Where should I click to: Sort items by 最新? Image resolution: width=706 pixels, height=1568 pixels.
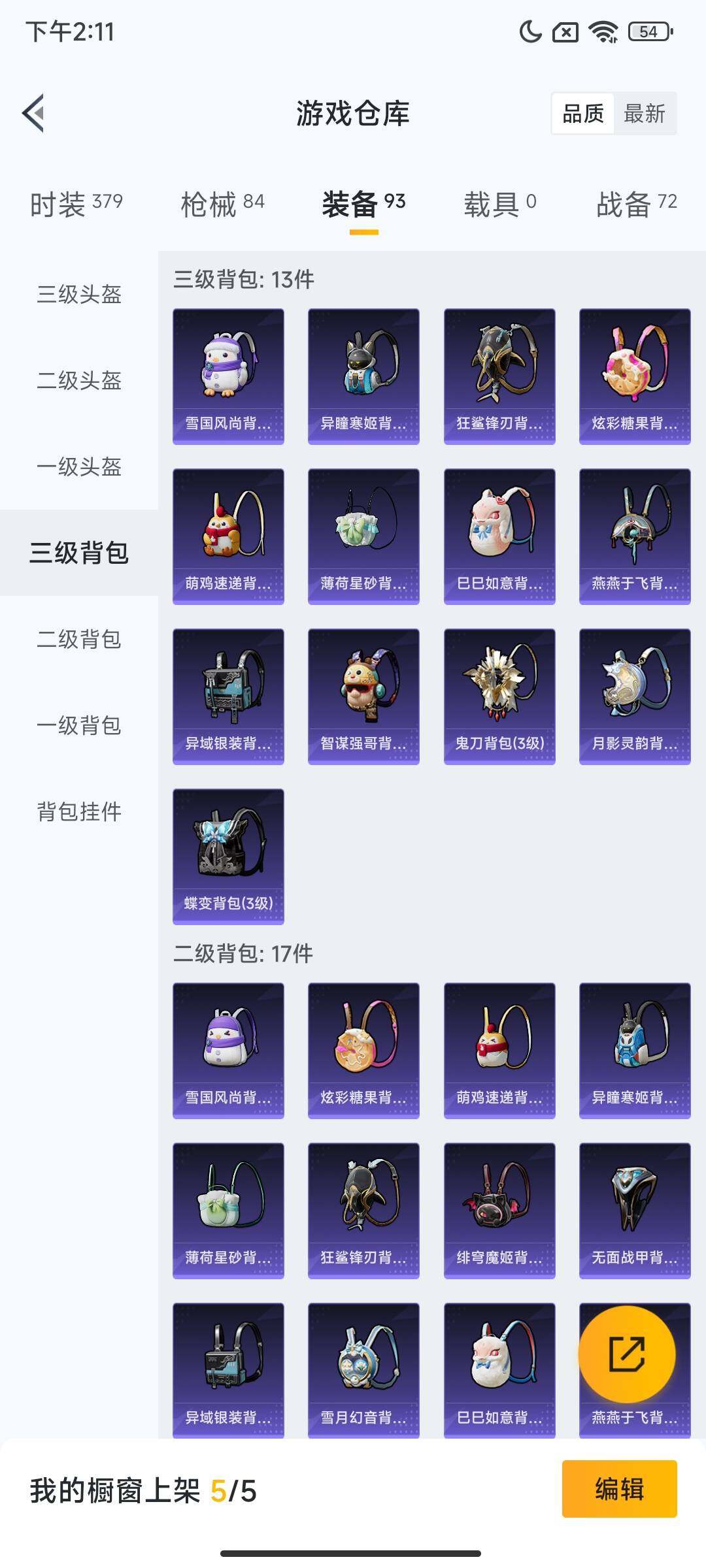[644, 114]
